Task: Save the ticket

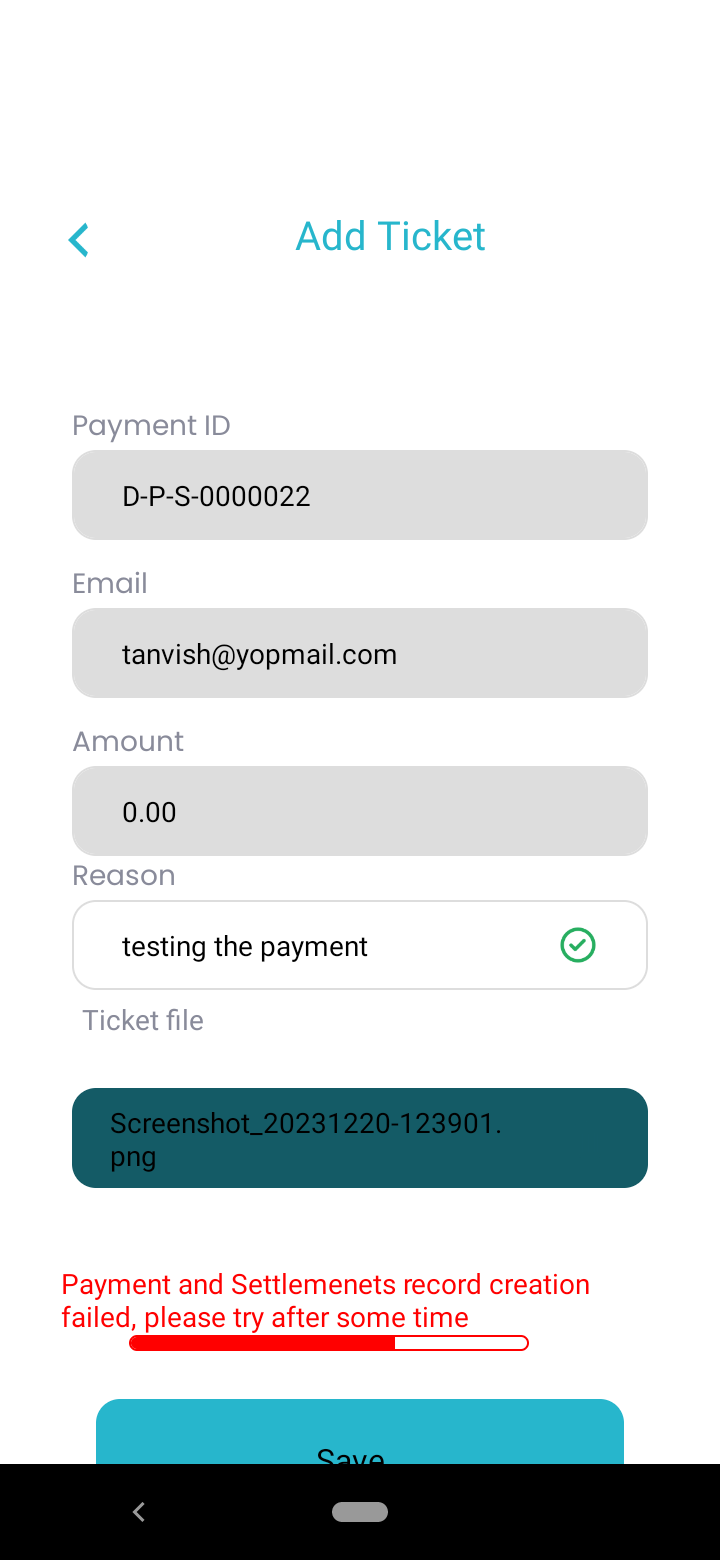Action: coord(360,1432)
